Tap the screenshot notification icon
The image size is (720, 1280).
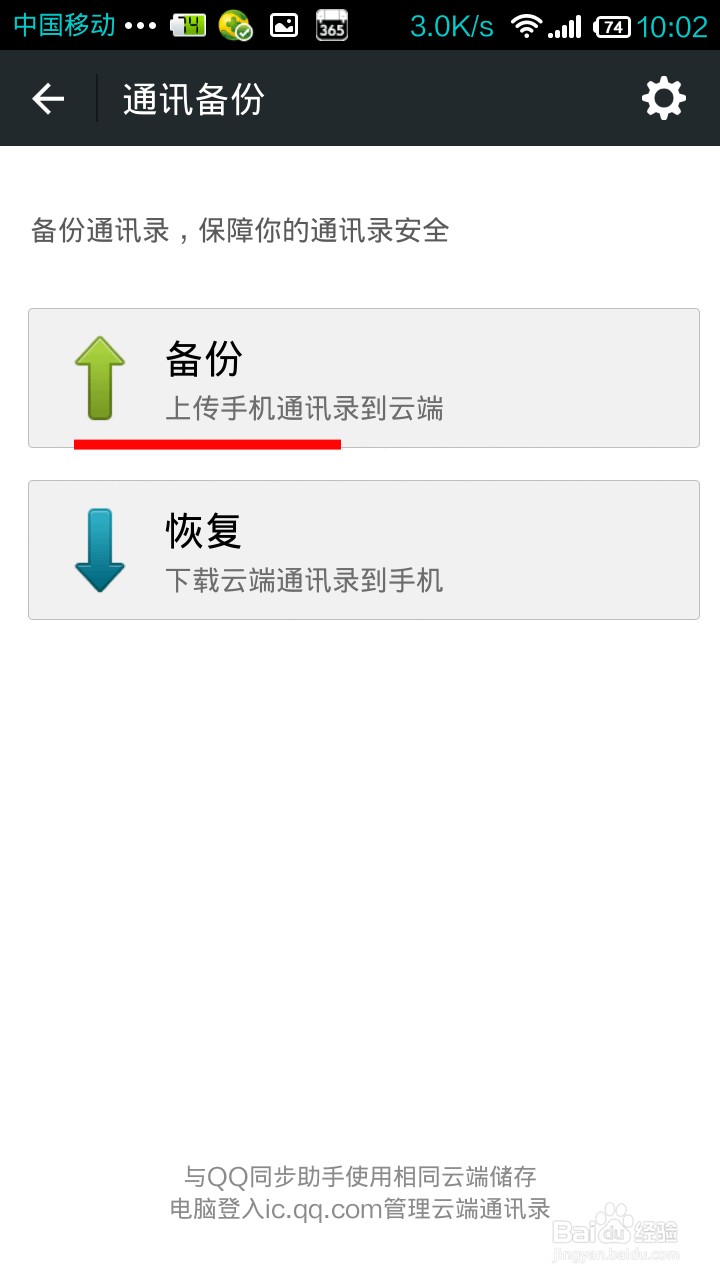[x=282, y=25]
